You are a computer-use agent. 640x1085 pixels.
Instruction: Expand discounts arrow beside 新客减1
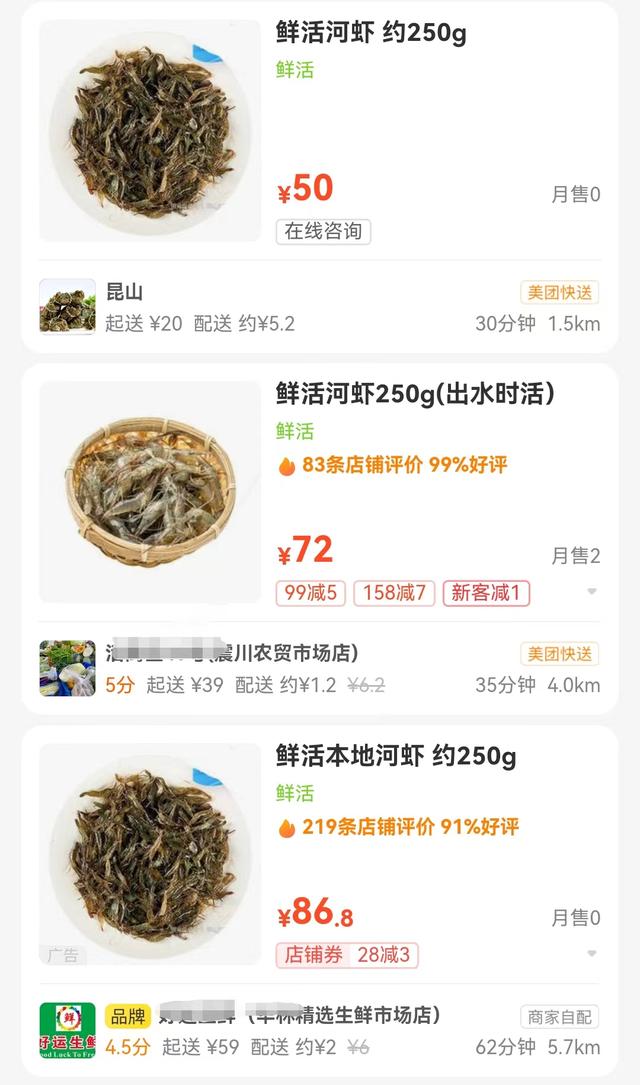[591, 592]
